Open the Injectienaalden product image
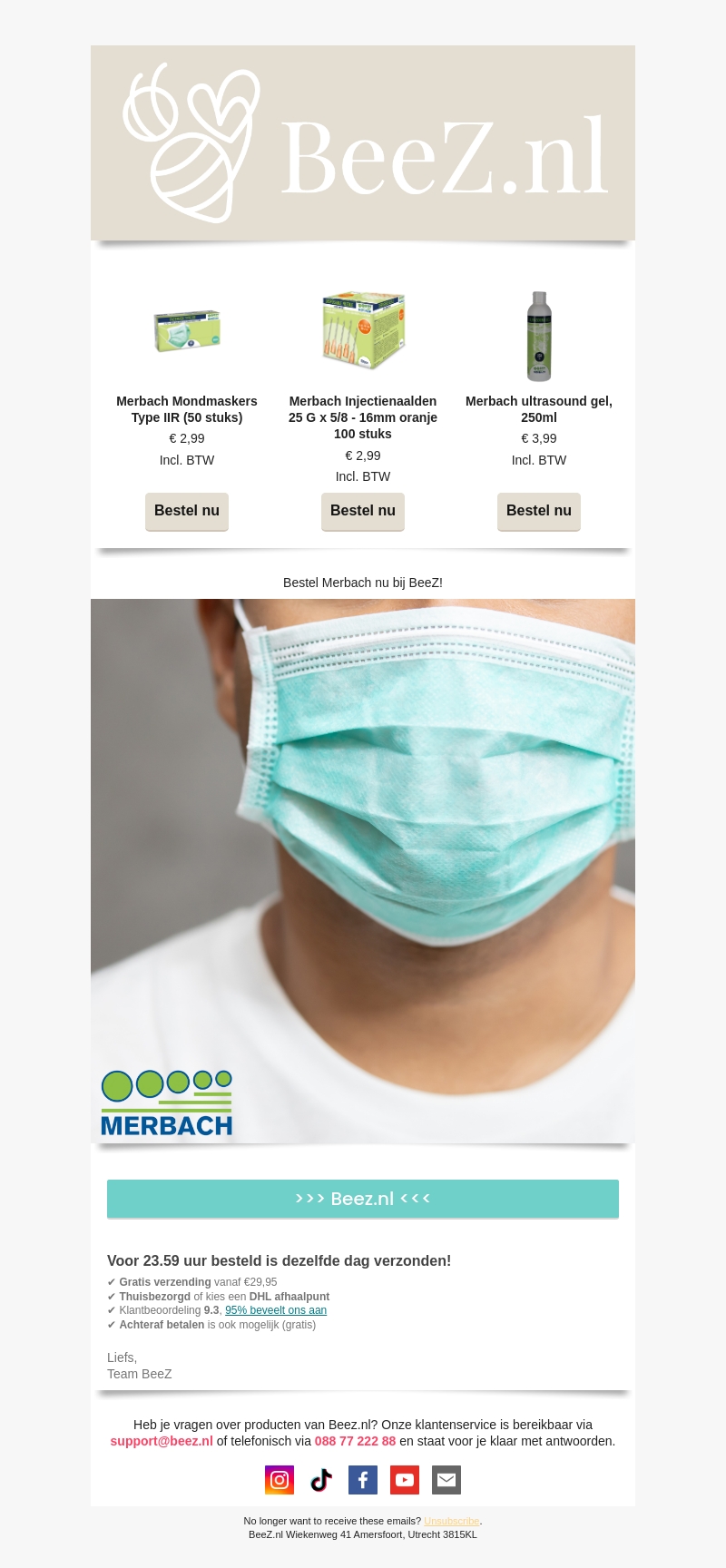 click(x=363, y=331)
